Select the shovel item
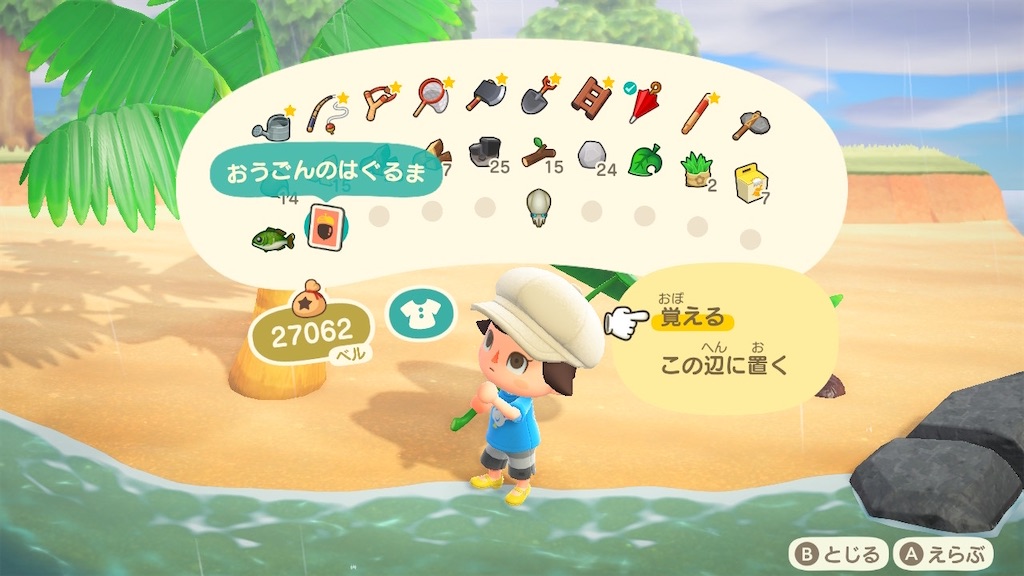 tap(538, 95)
